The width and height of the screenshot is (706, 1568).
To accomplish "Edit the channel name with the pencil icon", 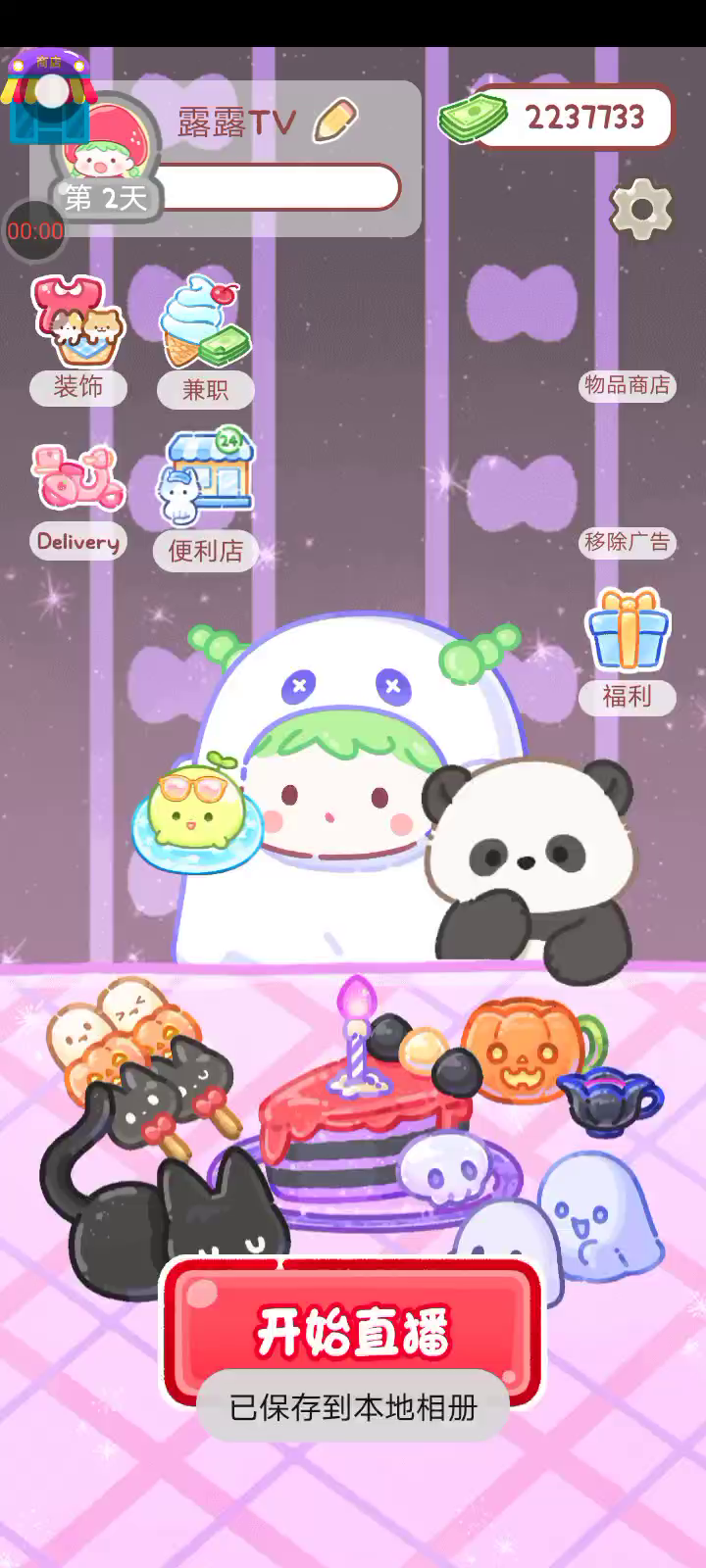I will point(334,121).
